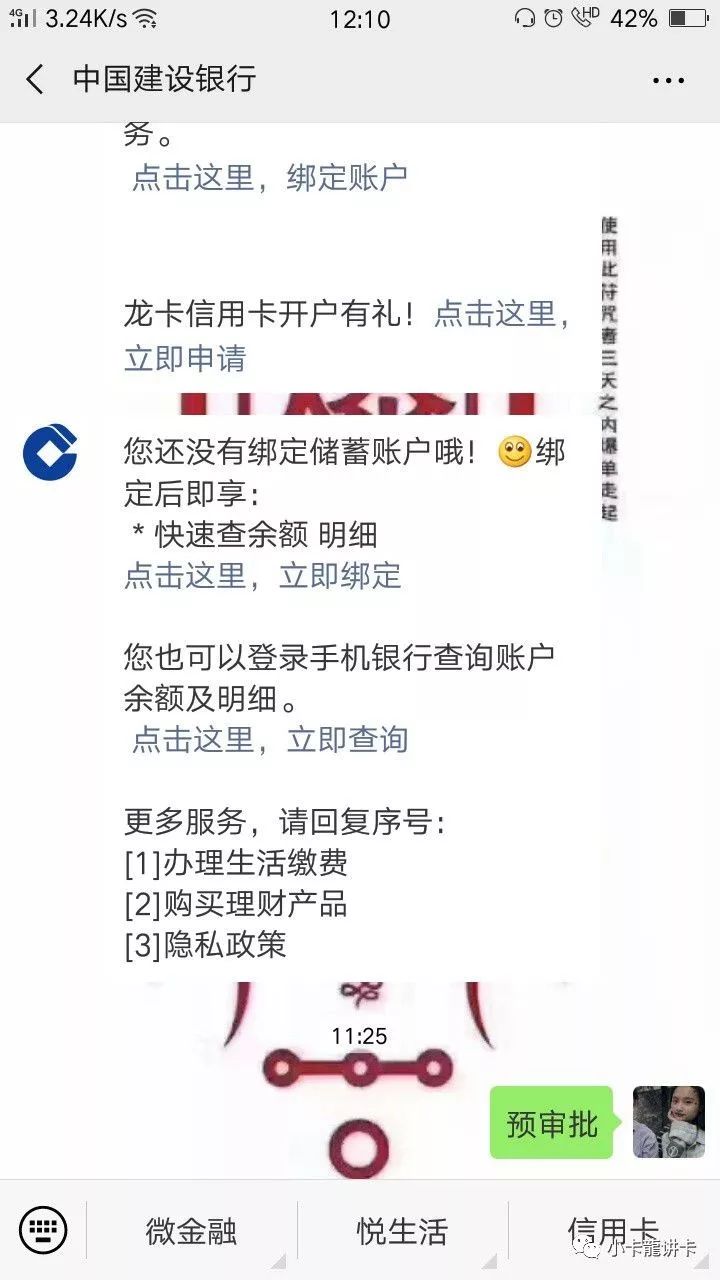
Task: Tap the 中国建设银行 account avatar
Action: (x=50, y=452)
